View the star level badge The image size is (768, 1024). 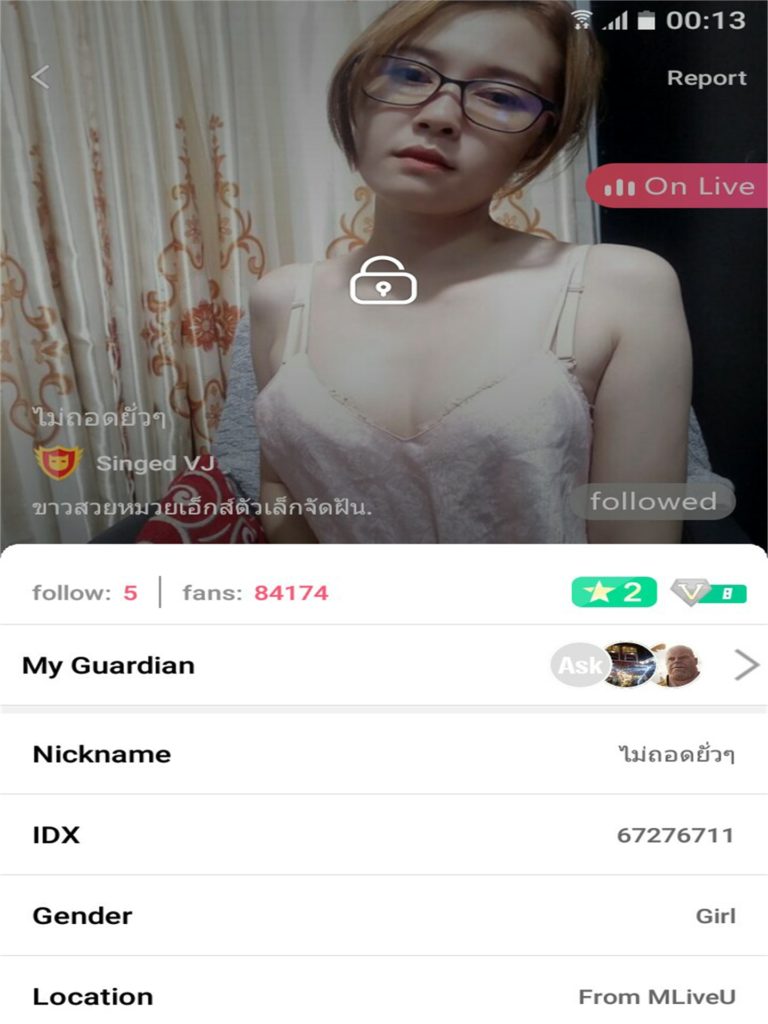click(614, 592)
